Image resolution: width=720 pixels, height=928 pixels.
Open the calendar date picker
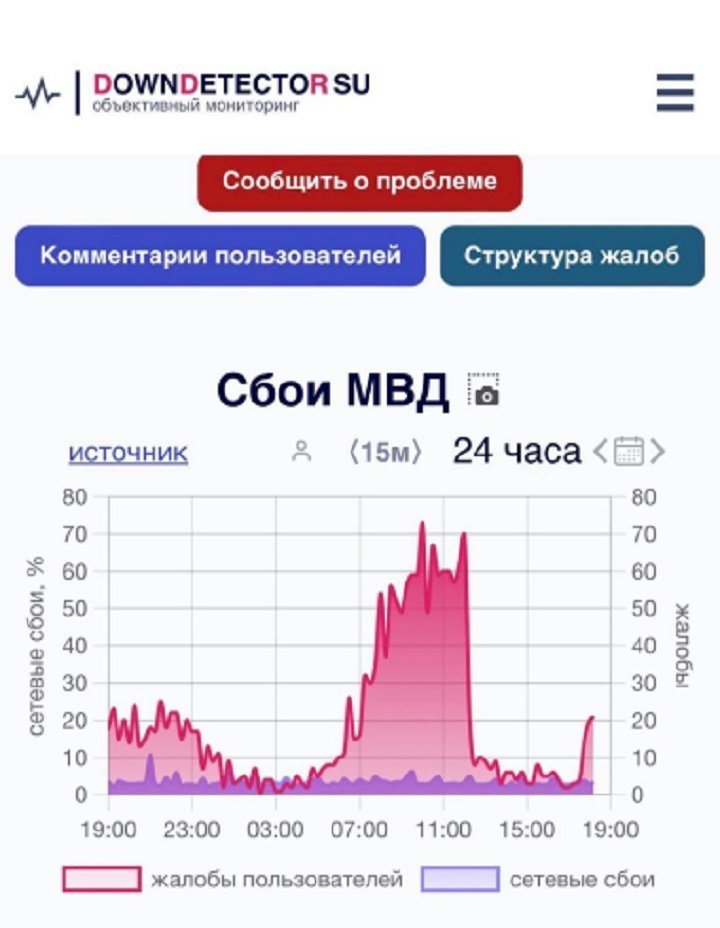(629, 452)
